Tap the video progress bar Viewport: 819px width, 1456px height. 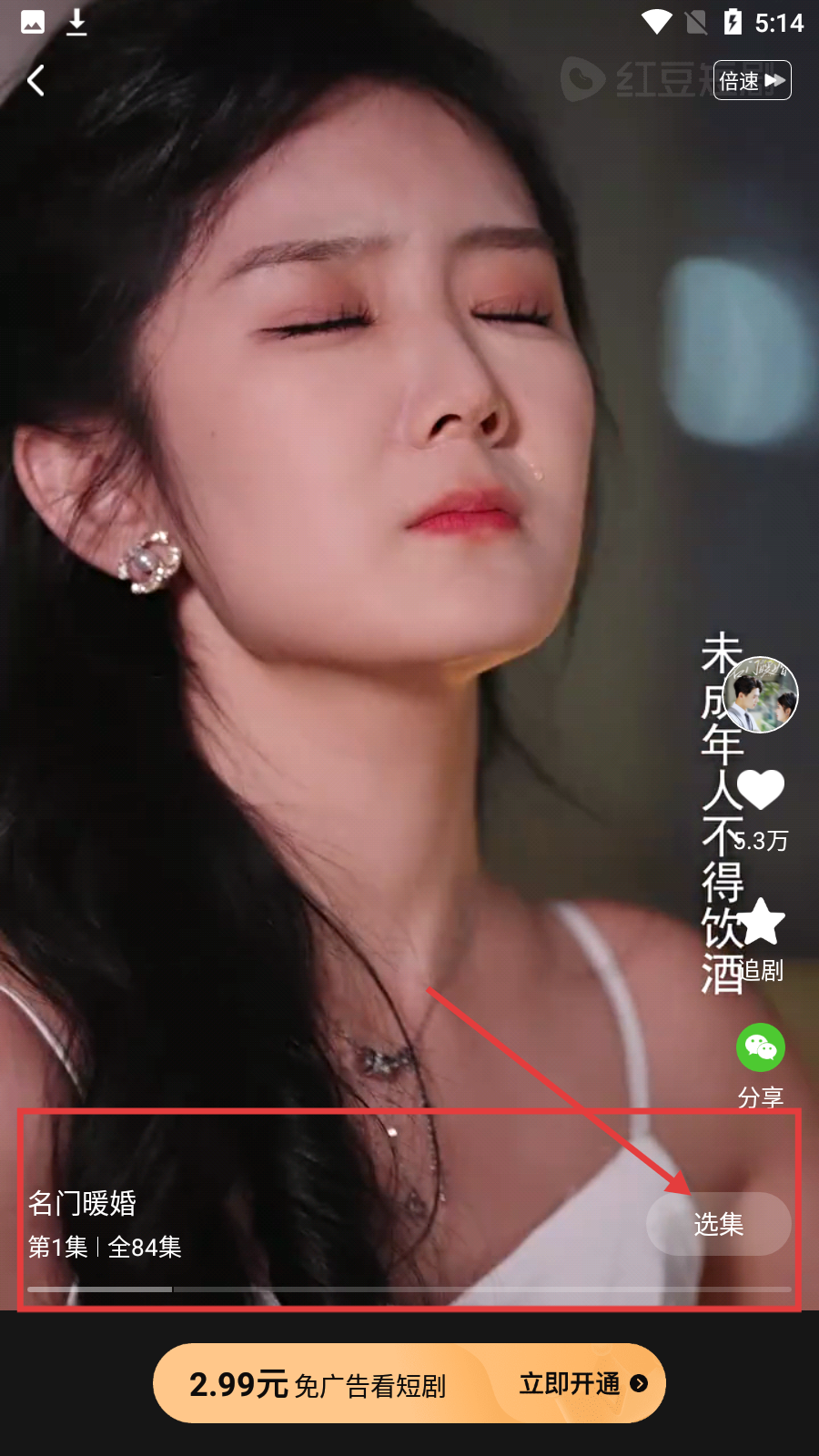pos(409,1289)
